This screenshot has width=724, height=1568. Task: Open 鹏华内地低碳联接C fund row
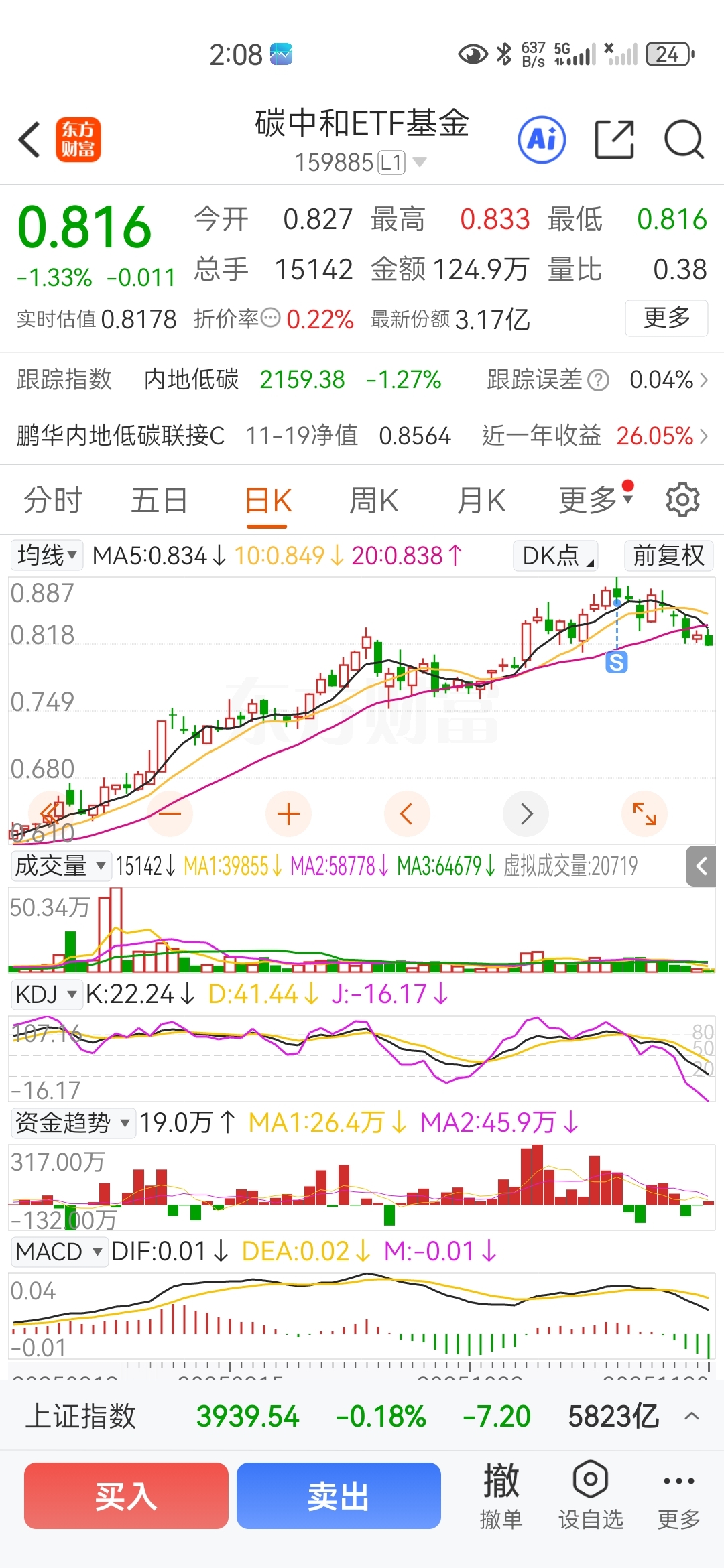coord(362,436)
